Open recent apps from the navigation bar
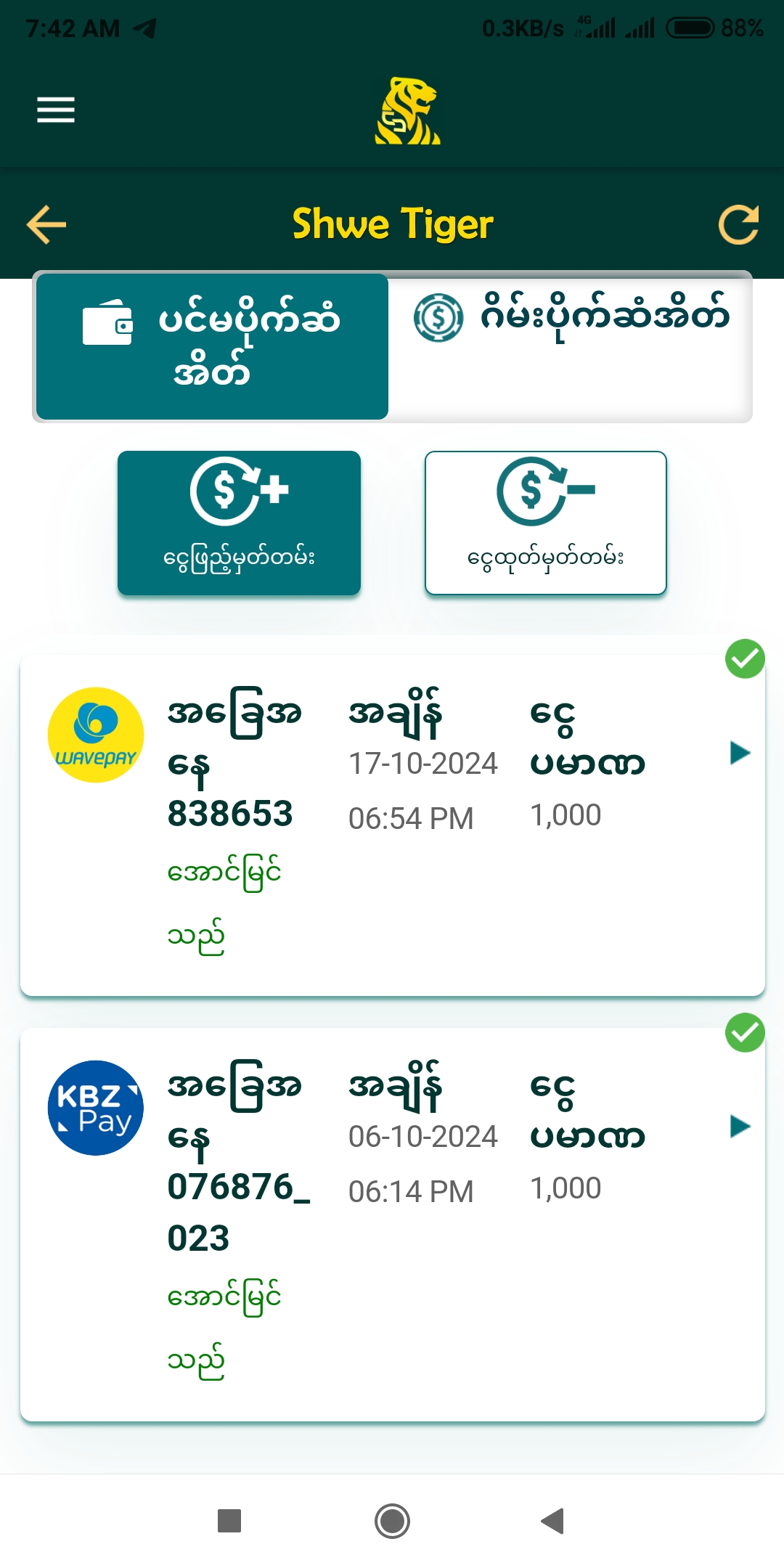Screen dimensions: 784x1568 (x=229, y=1521)
